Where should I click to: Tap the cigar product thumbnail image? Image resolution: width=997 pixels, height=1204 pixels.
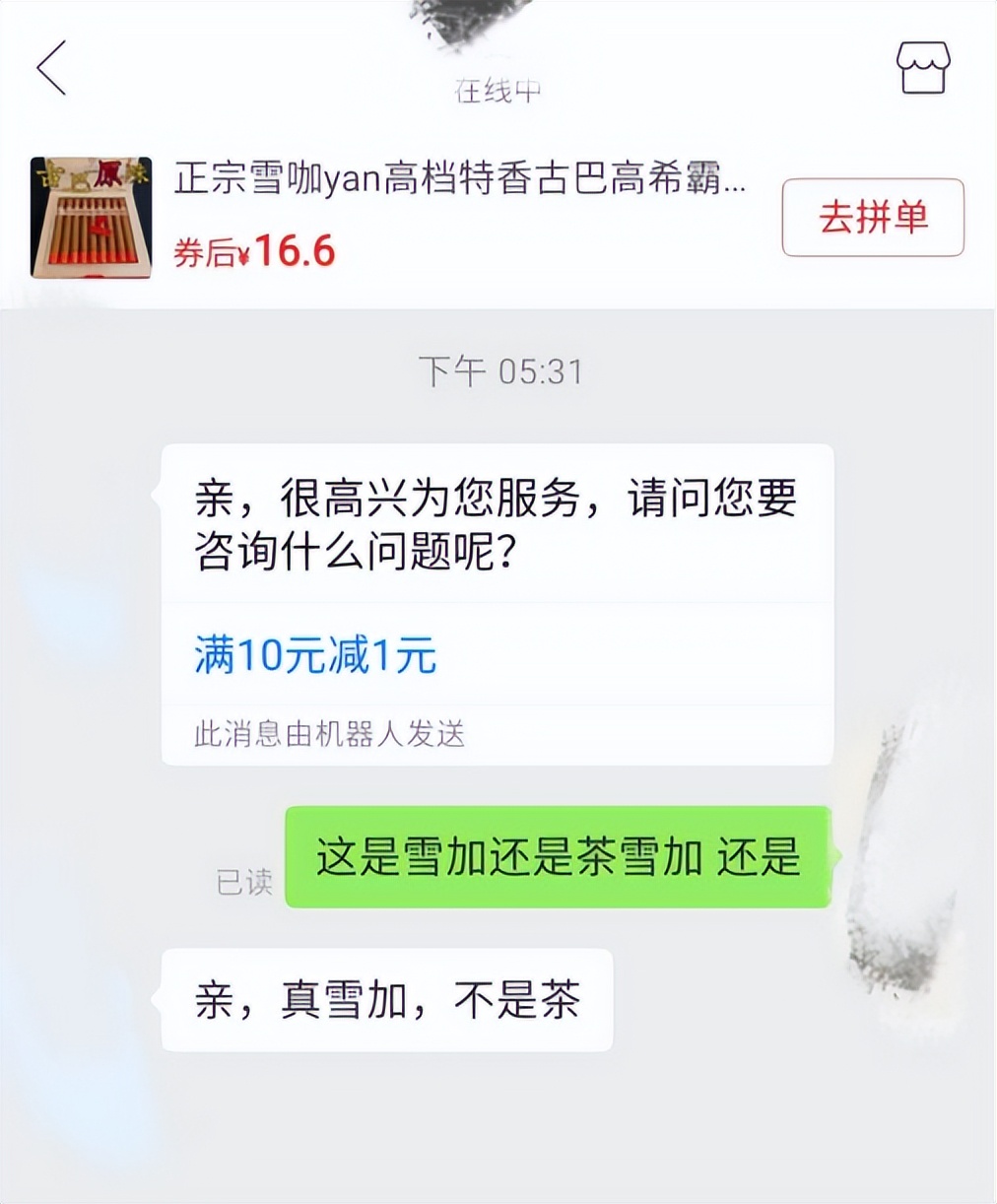coord(91,217)
